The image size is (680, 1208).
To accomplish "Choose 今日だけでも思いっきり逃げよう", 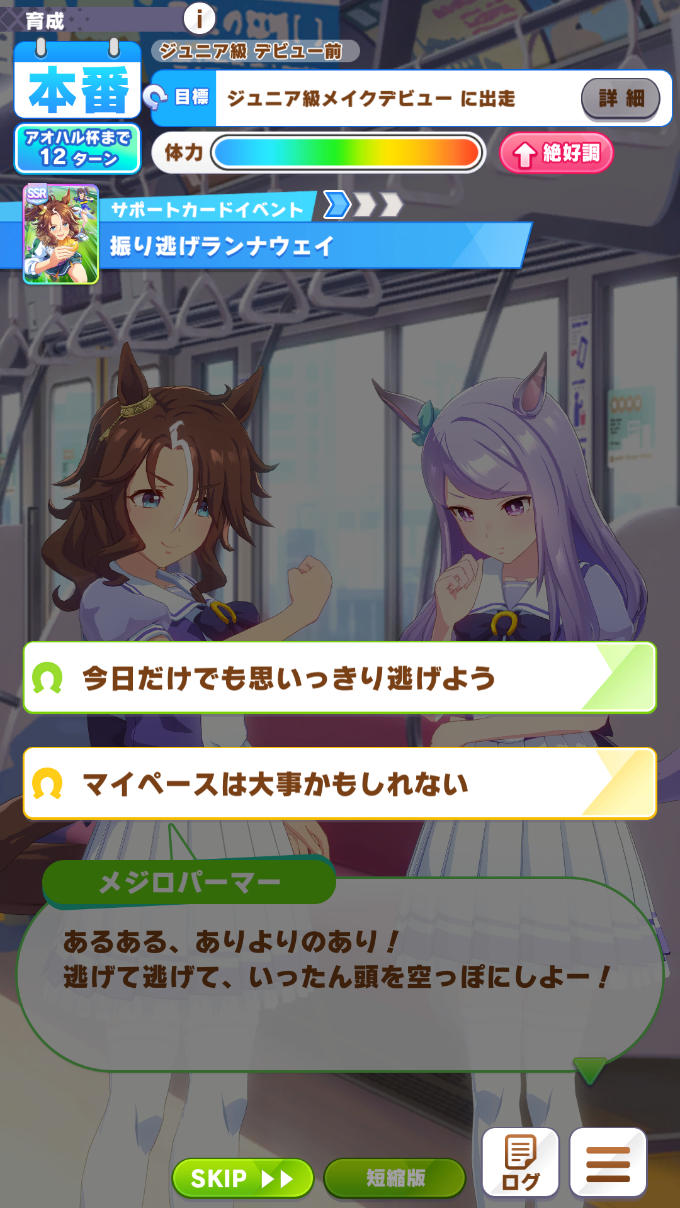I will click(x=339, y=678).
